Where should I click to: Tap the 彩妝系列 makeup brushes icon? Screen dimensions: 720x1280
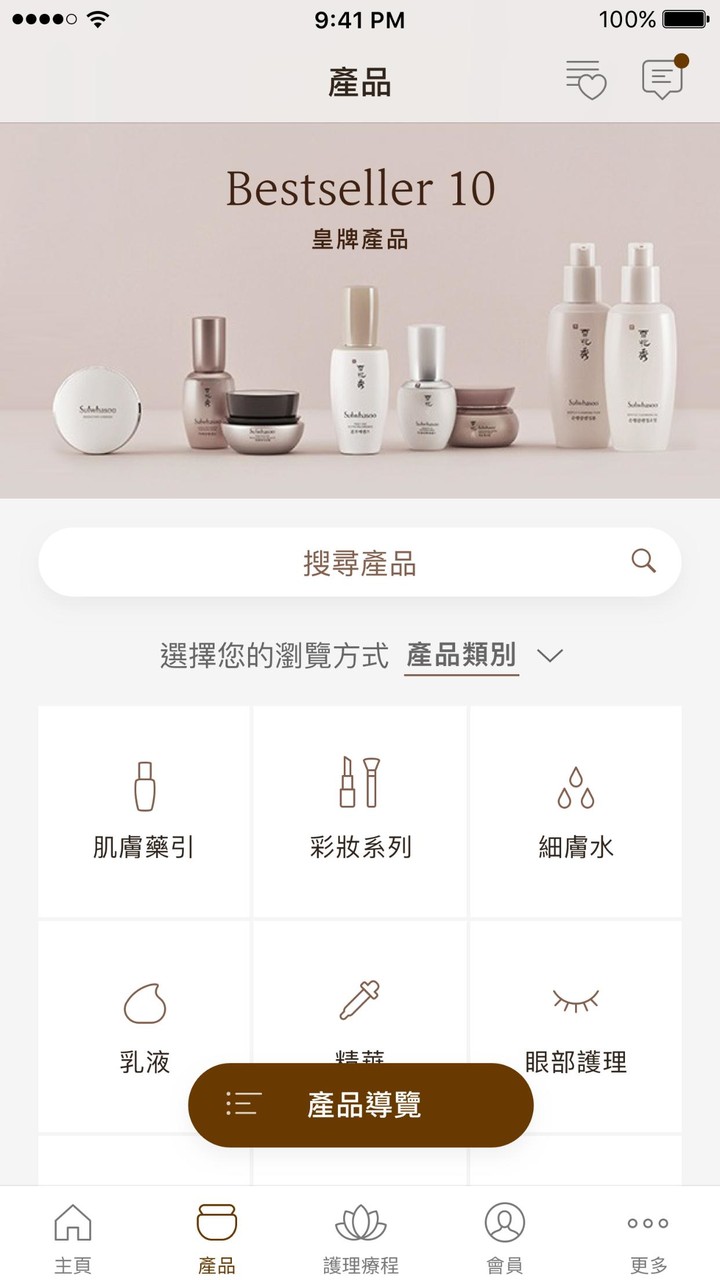[360, 785]
